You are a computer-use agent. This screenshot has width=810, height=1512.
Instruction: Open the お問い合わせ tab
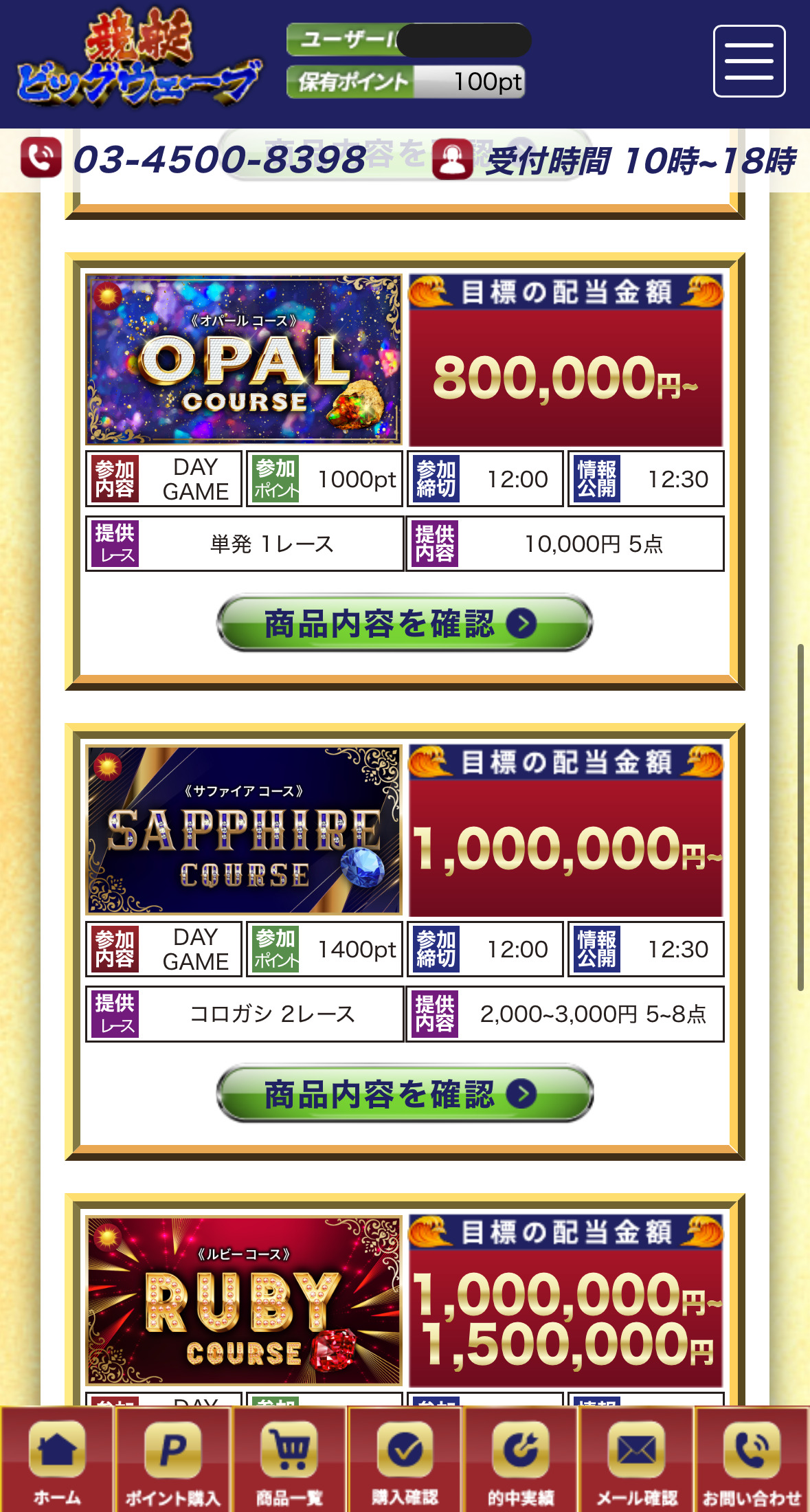pos(752,1460)
